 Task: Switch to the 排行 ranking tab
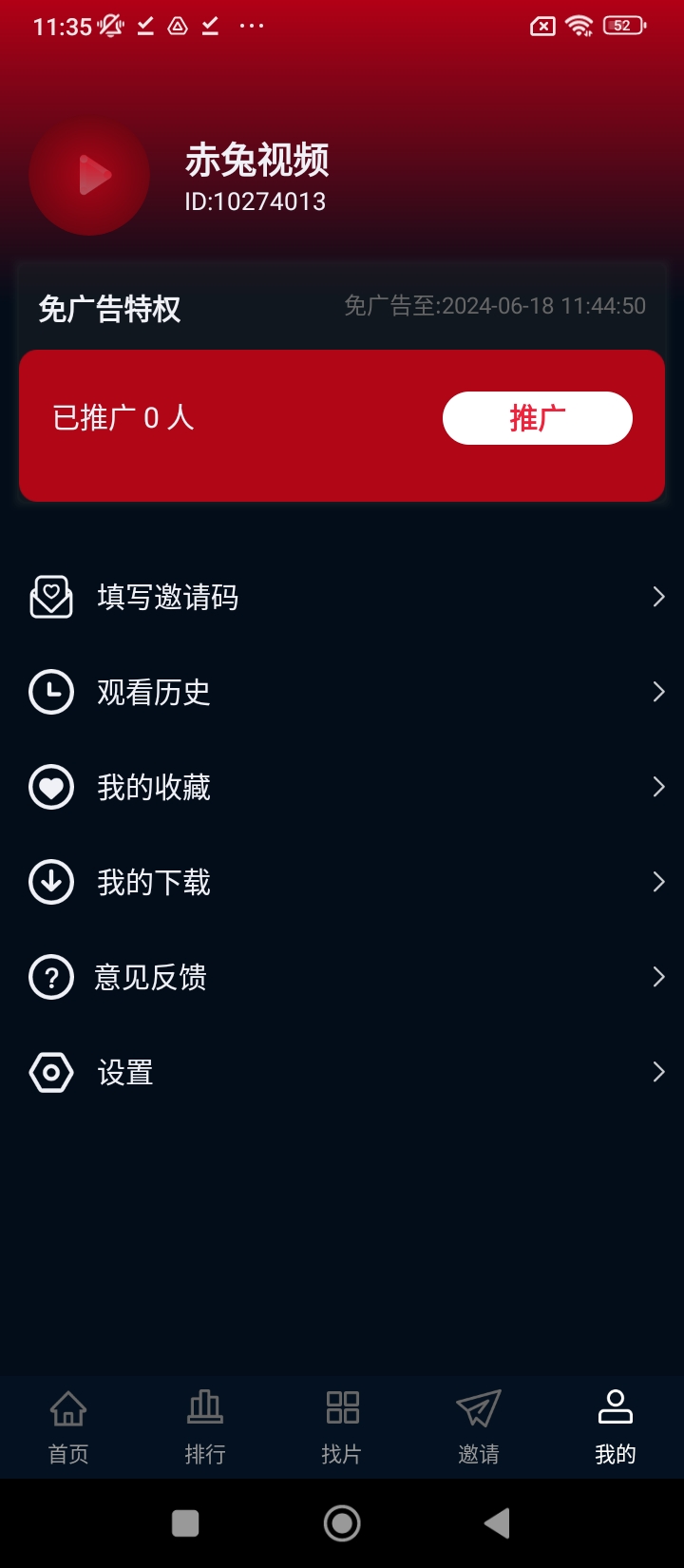[205, 1426]
